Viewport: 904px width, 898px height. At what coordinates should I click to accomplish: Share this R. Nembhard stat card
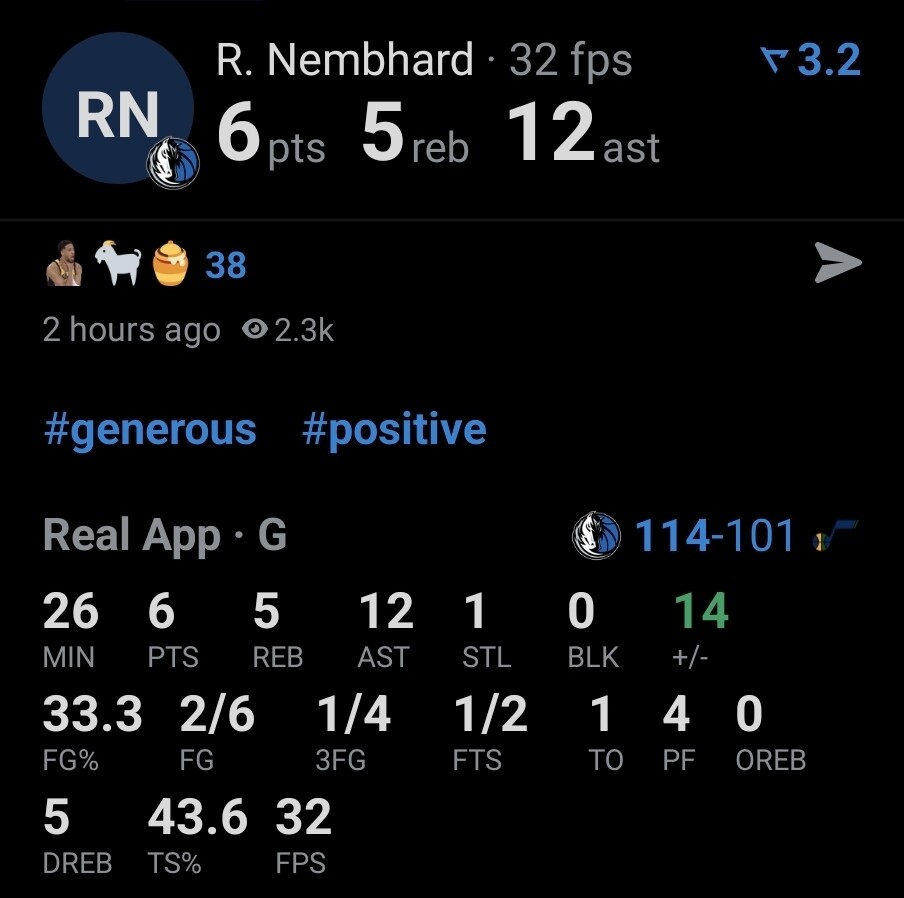click(x=838, y=264)
